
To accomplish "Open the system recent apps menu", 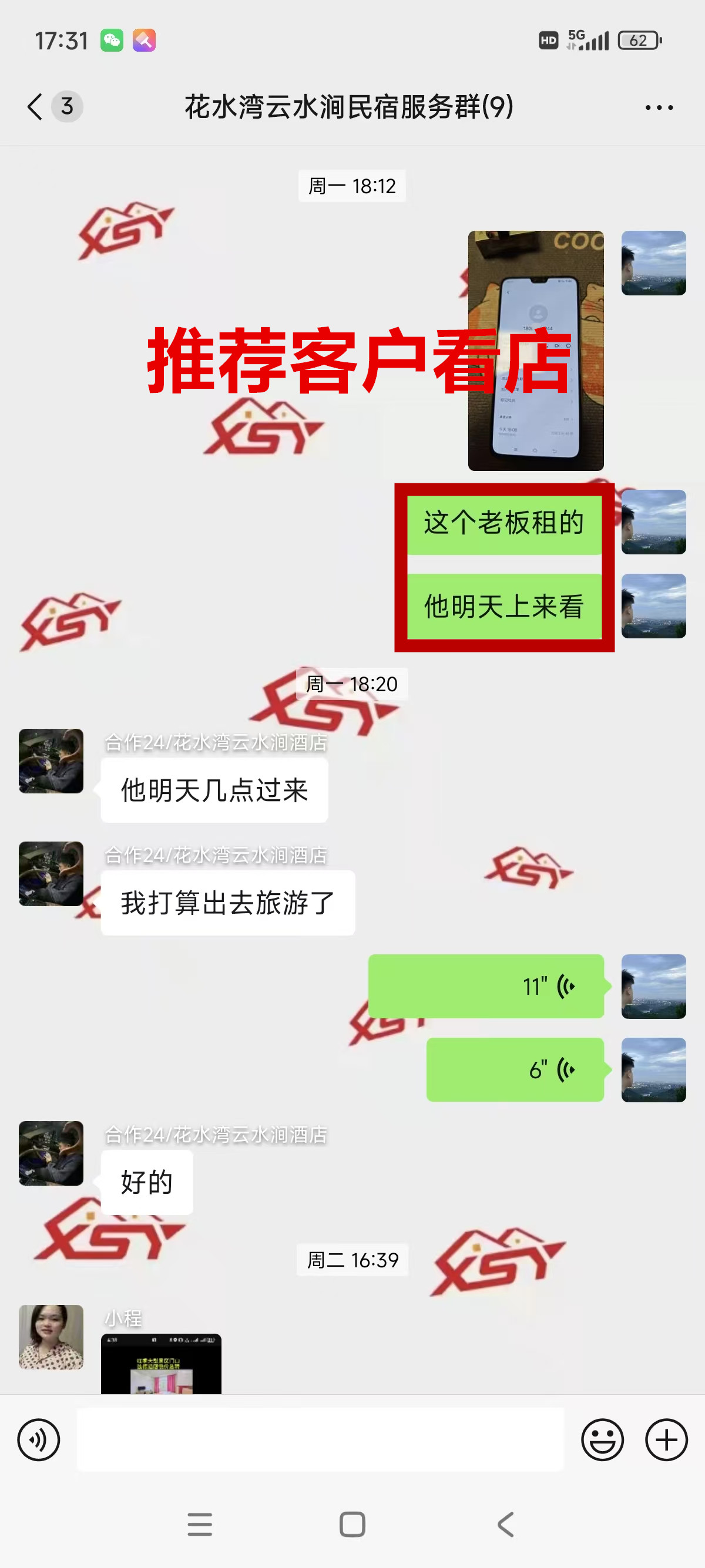I will coord(200,1525).
